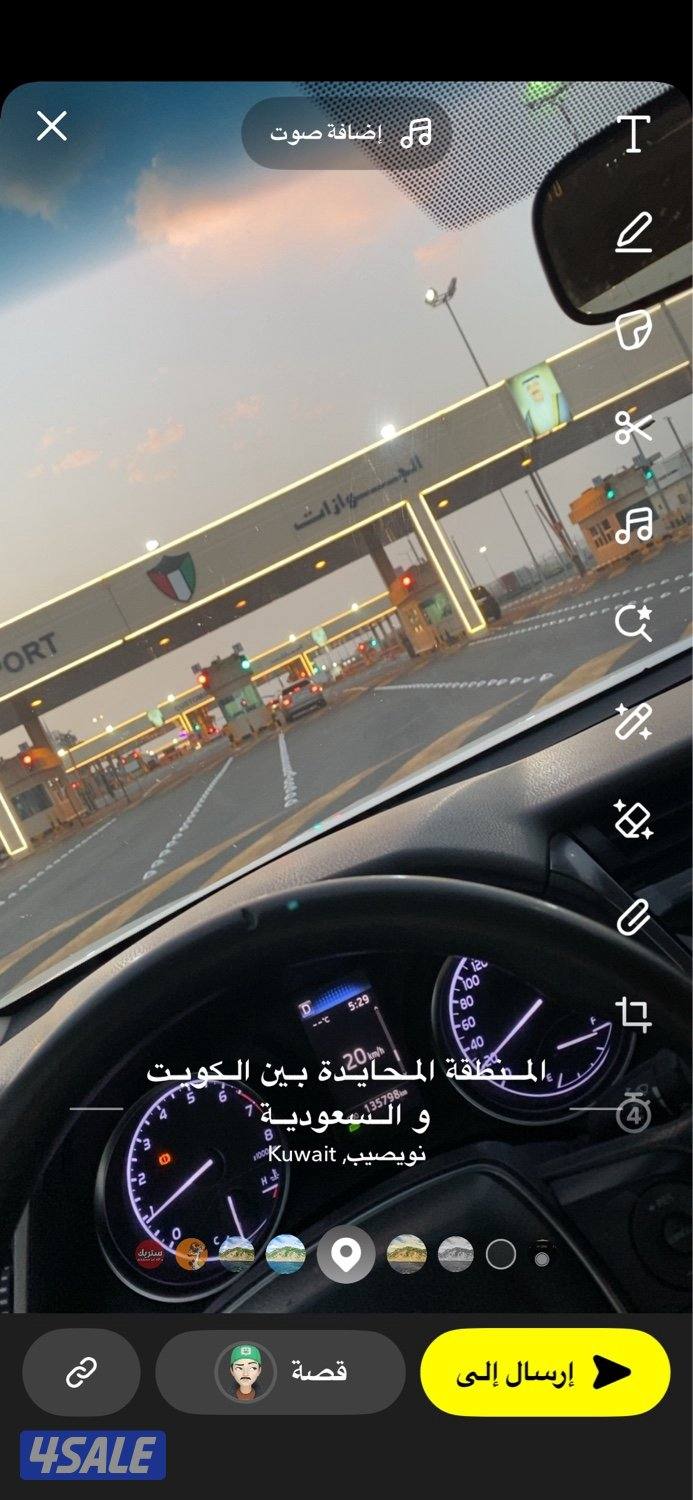Open the music note tool in side toolbar
Image resolution: width=693 pixels, height=1500 pixels.
click(x=633, y=525)
